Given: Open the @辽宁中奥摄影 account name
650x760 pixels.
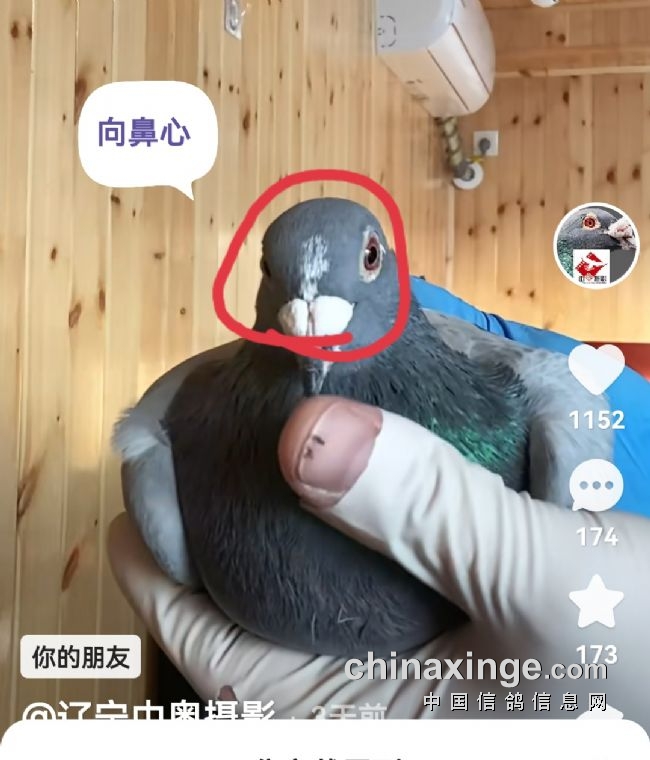Looking at the screenshot, I should (x=150, y=714).
